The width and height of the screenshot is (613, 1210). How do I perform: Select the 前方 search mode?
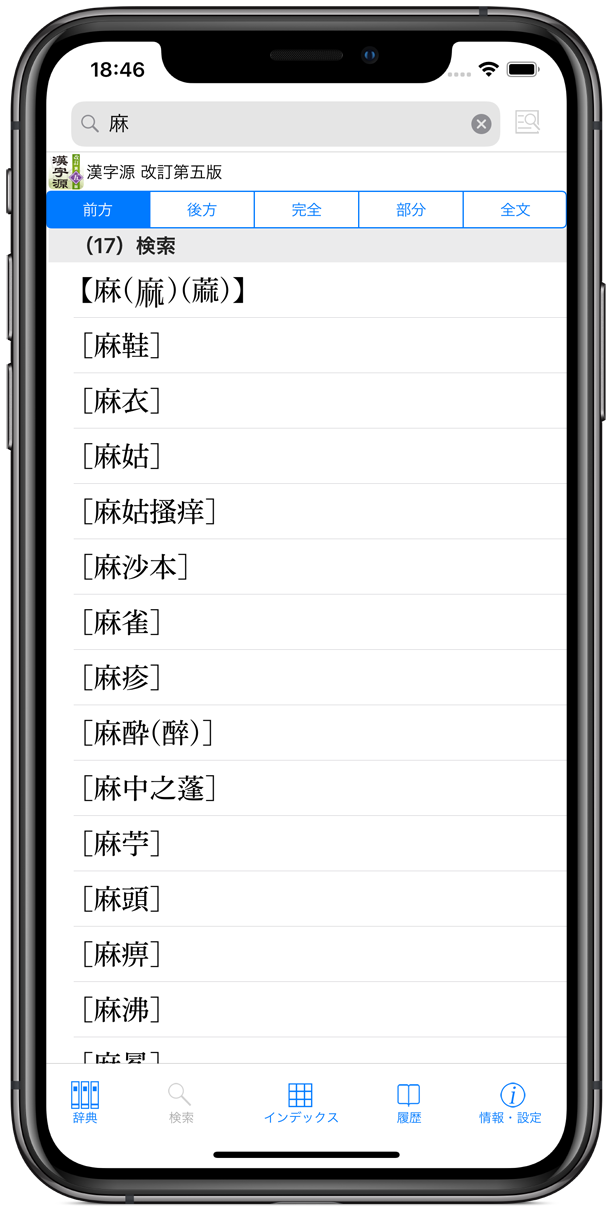click(98, 210)
